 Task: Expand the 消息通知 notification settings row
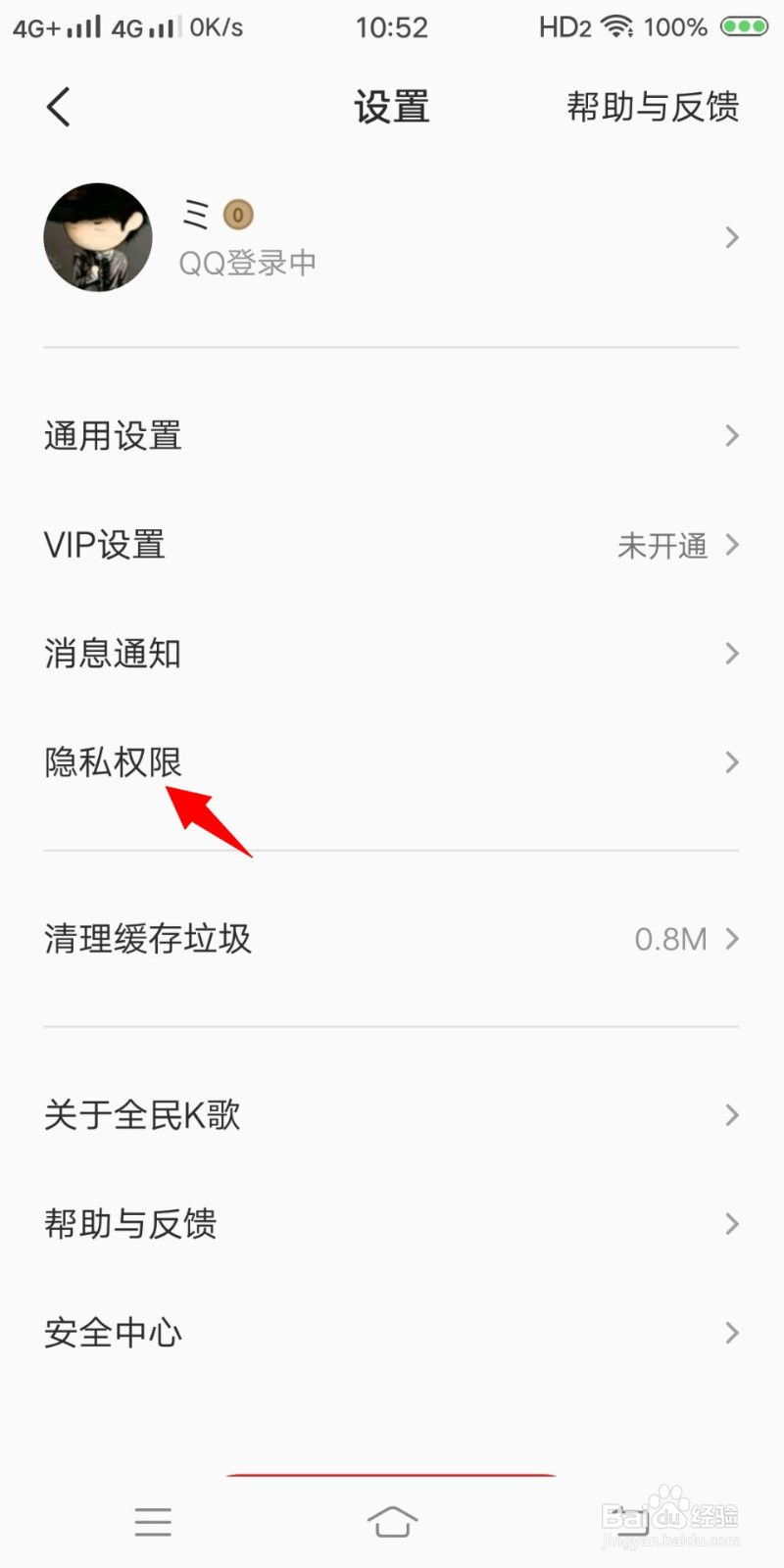coord(392,653)
